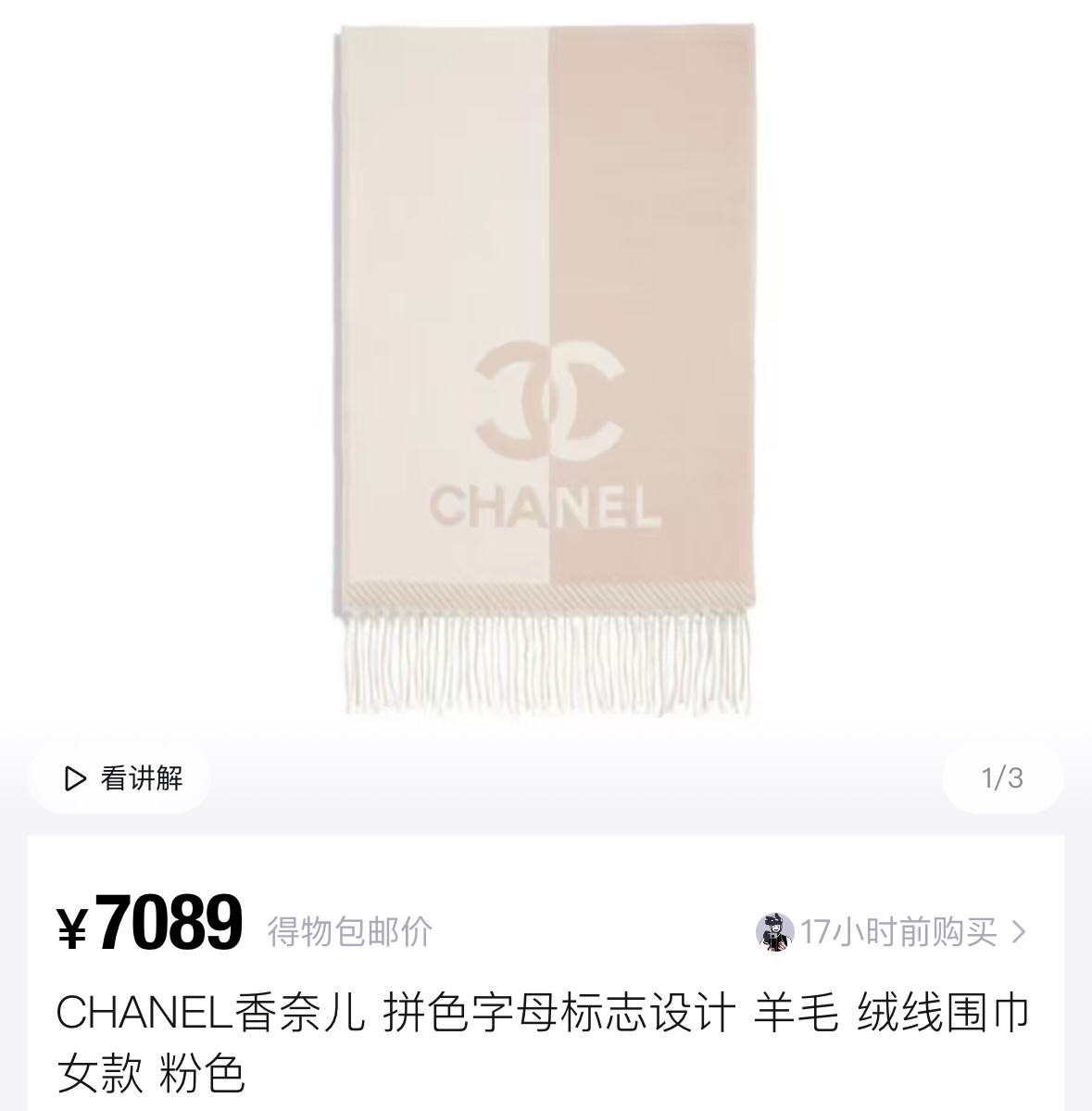Tap the 看讲解 video explanation button
Image resolution: width=1092 pixels, height=1111 pixels.
[121, 778]
